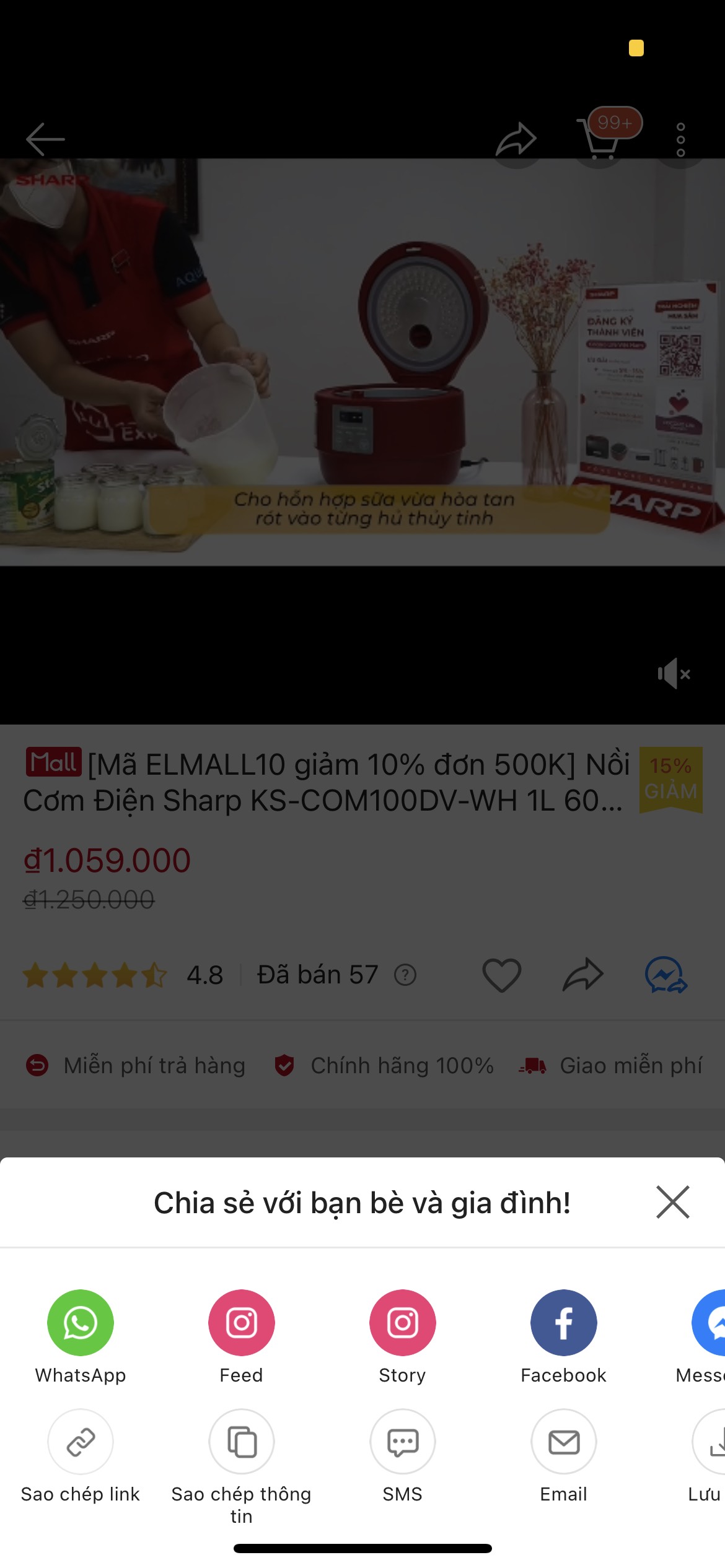The height and width of the screenshot is (1568, 725).
Task: Share to Instagram Story
Action: click(403, 1322)
